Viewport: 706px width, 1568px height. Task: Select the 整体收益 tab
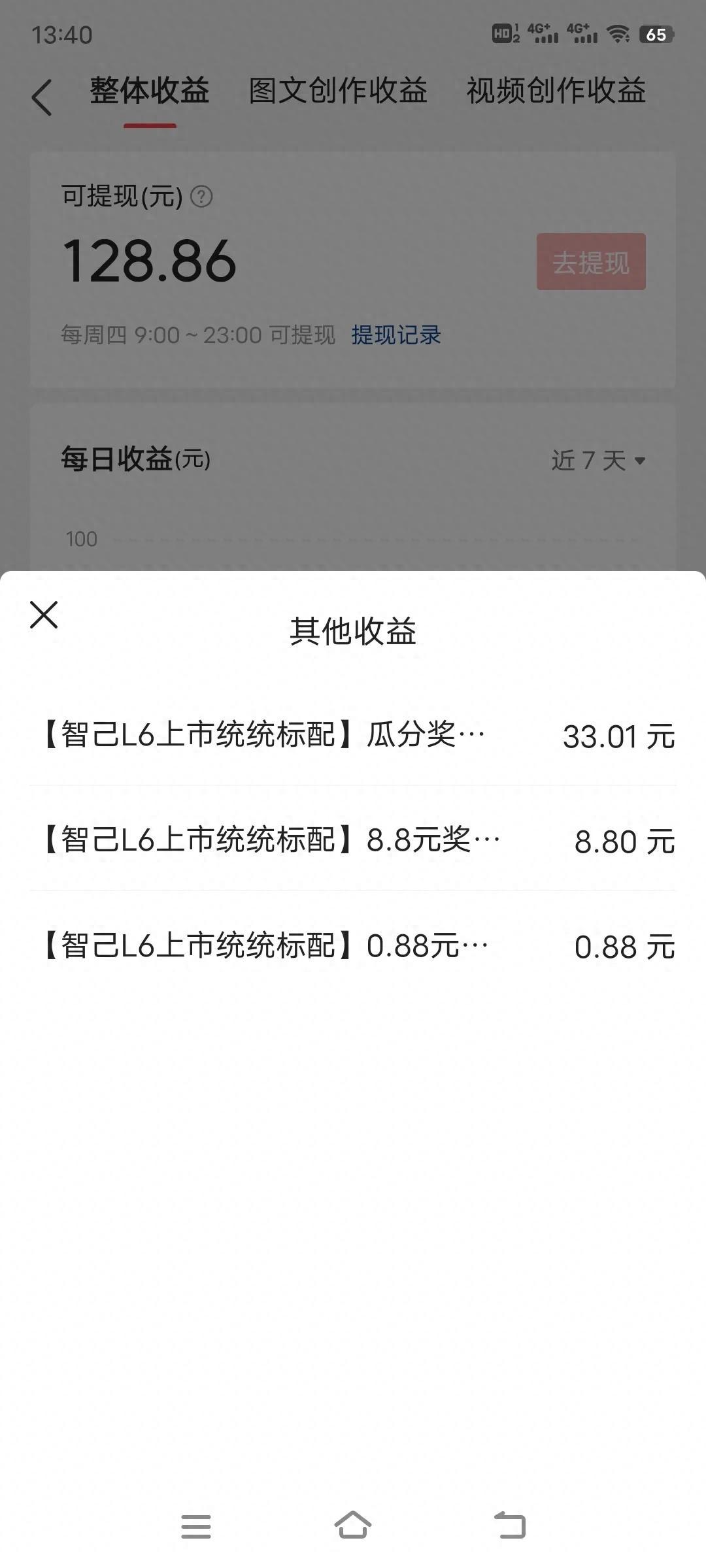149,91
